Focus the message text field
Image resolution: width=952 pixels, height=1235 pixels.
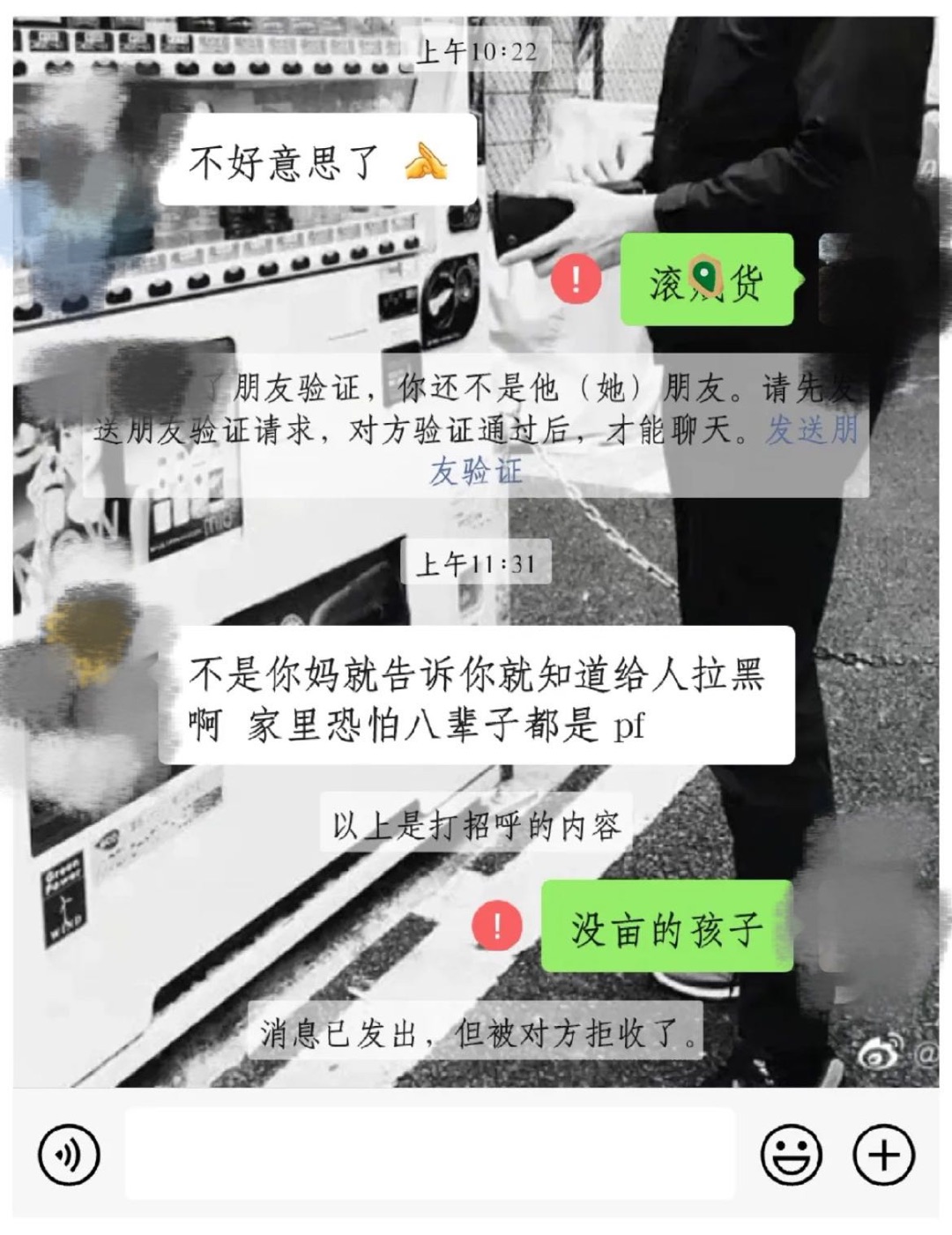click(x=429, y=1154)
